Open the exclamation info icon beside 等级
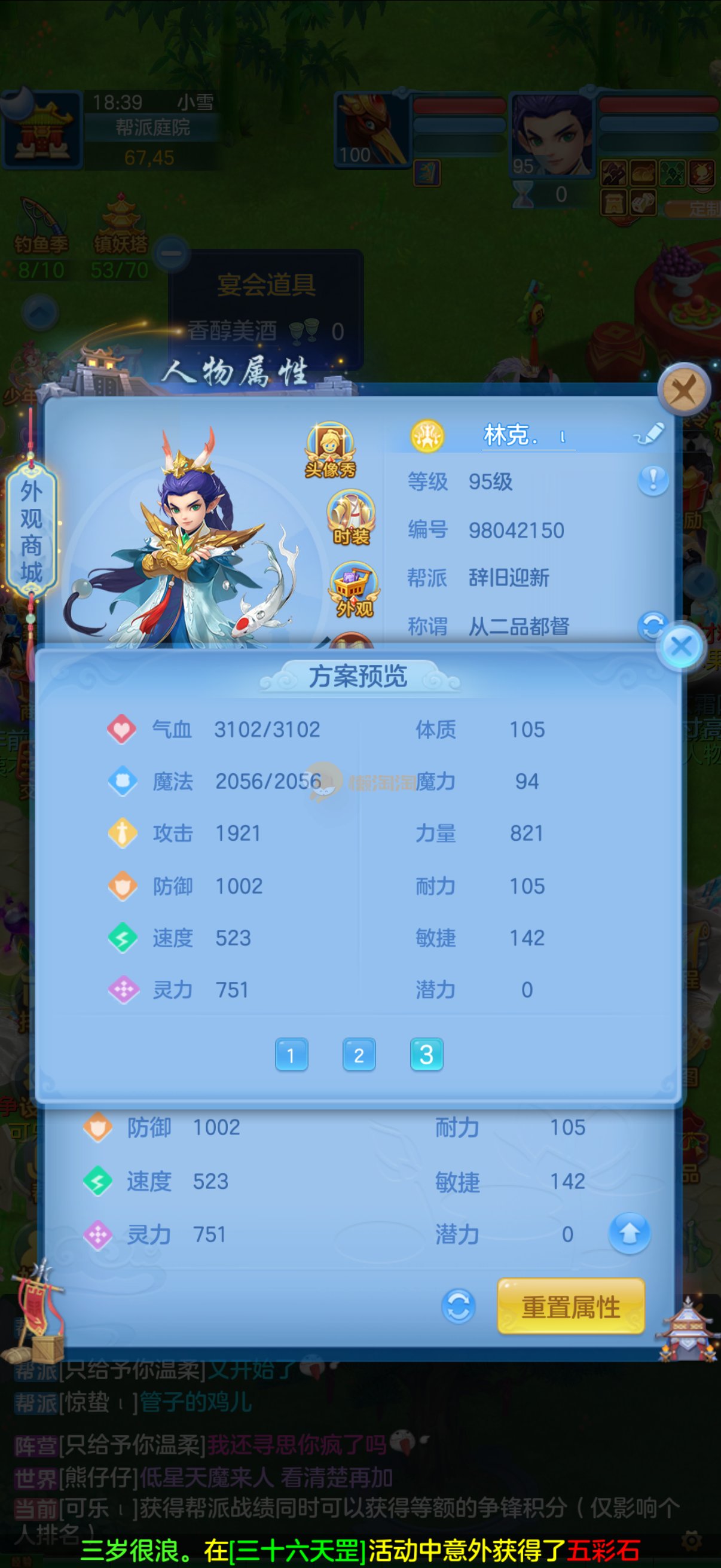 pyautogui.click(x=653, y=480)
